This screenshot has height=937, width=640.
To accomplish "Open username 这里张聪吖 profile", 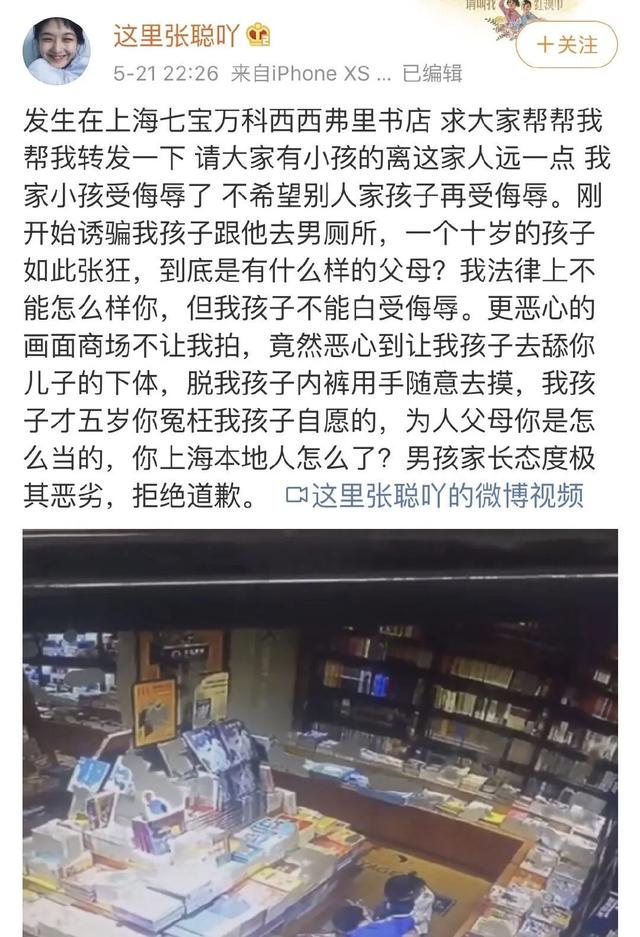I will pos(176,37).
